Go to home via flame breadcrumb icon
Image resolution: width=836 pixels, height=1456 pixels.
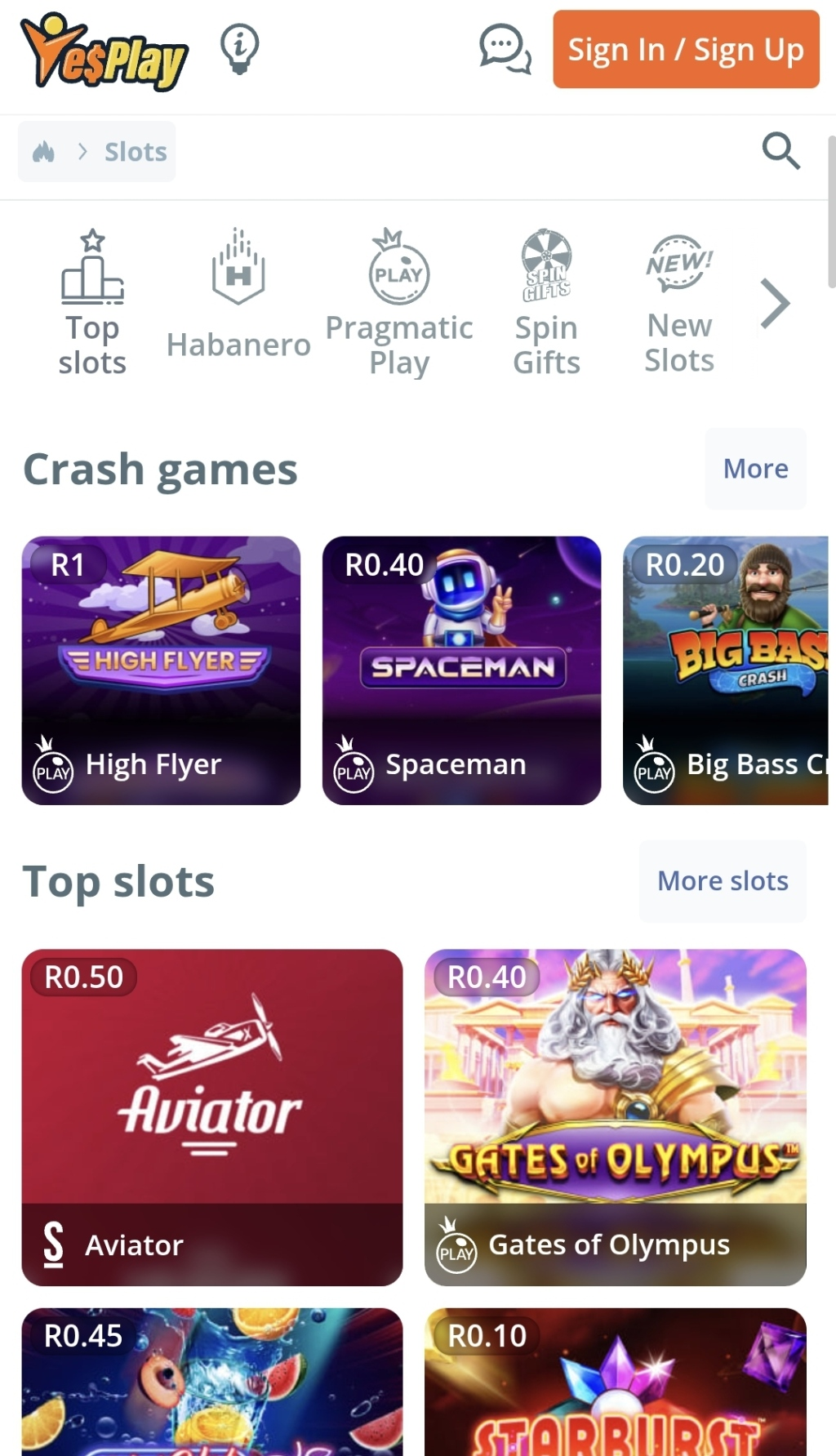[44, 152]
